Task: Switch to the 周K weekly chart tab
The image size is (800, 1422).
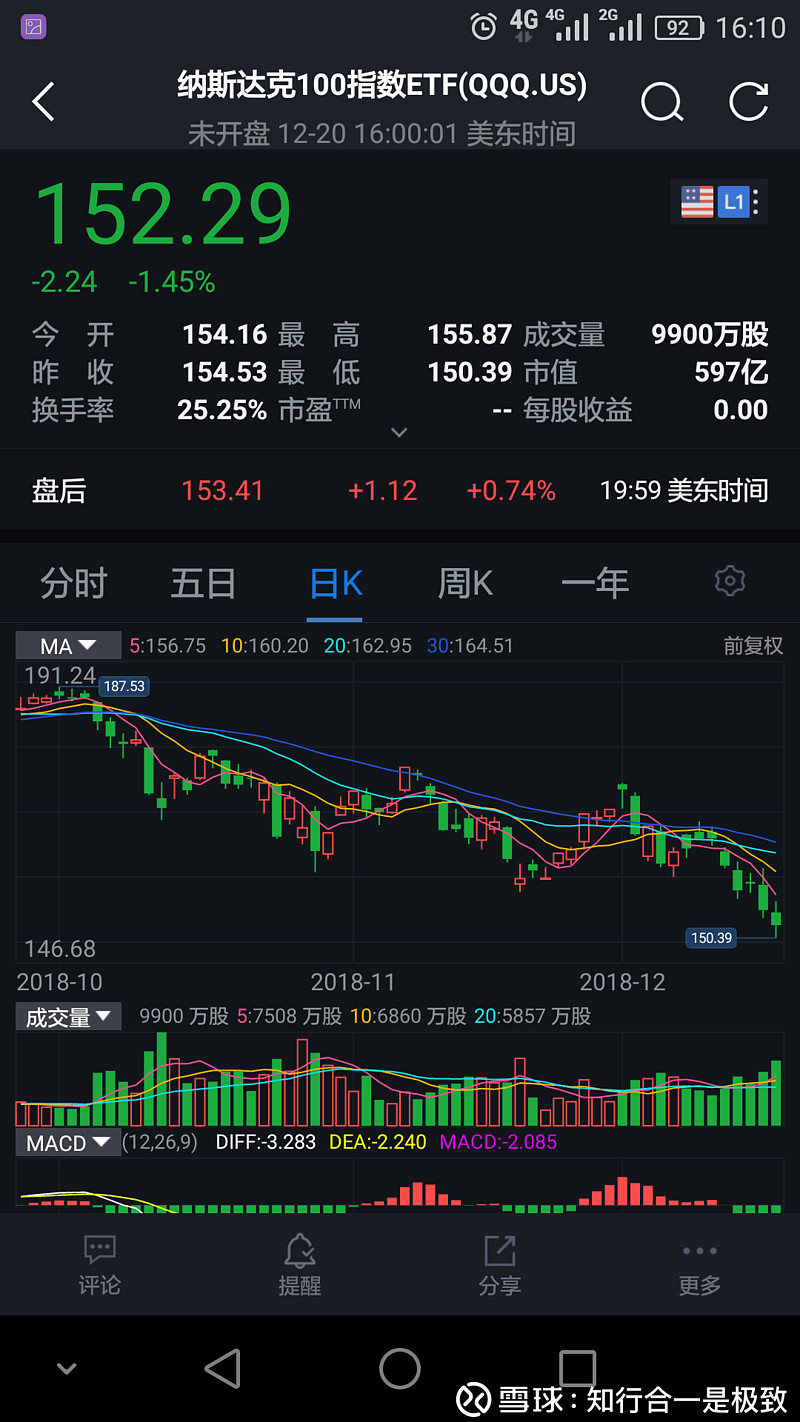Action: pyautogui.click(x=464, y=582)
